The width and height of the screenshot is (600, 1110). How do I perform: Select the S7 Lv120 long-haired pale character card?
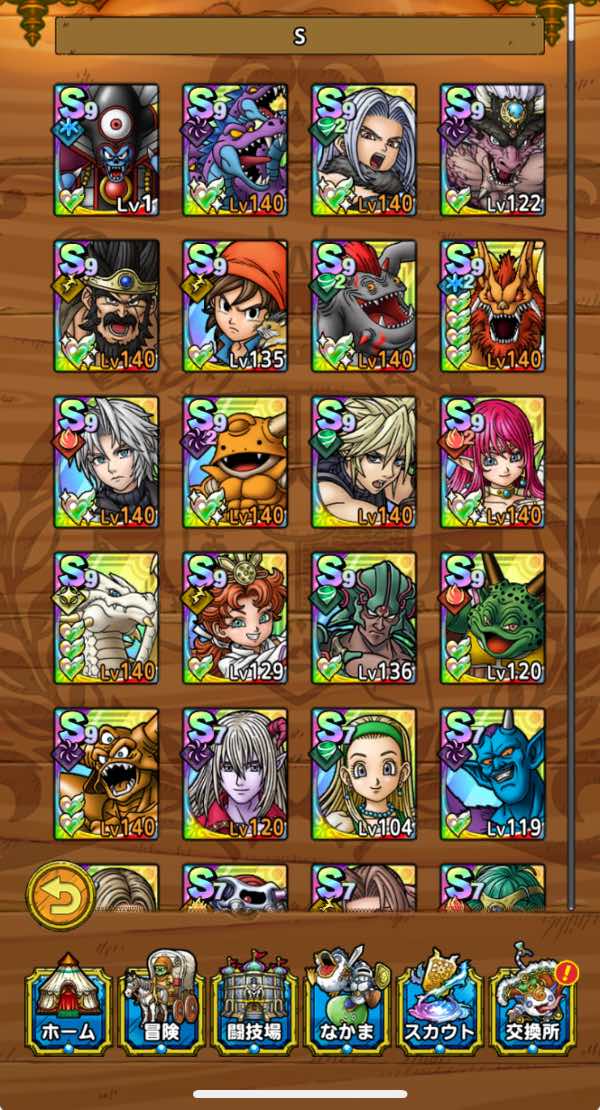[235, 773]
